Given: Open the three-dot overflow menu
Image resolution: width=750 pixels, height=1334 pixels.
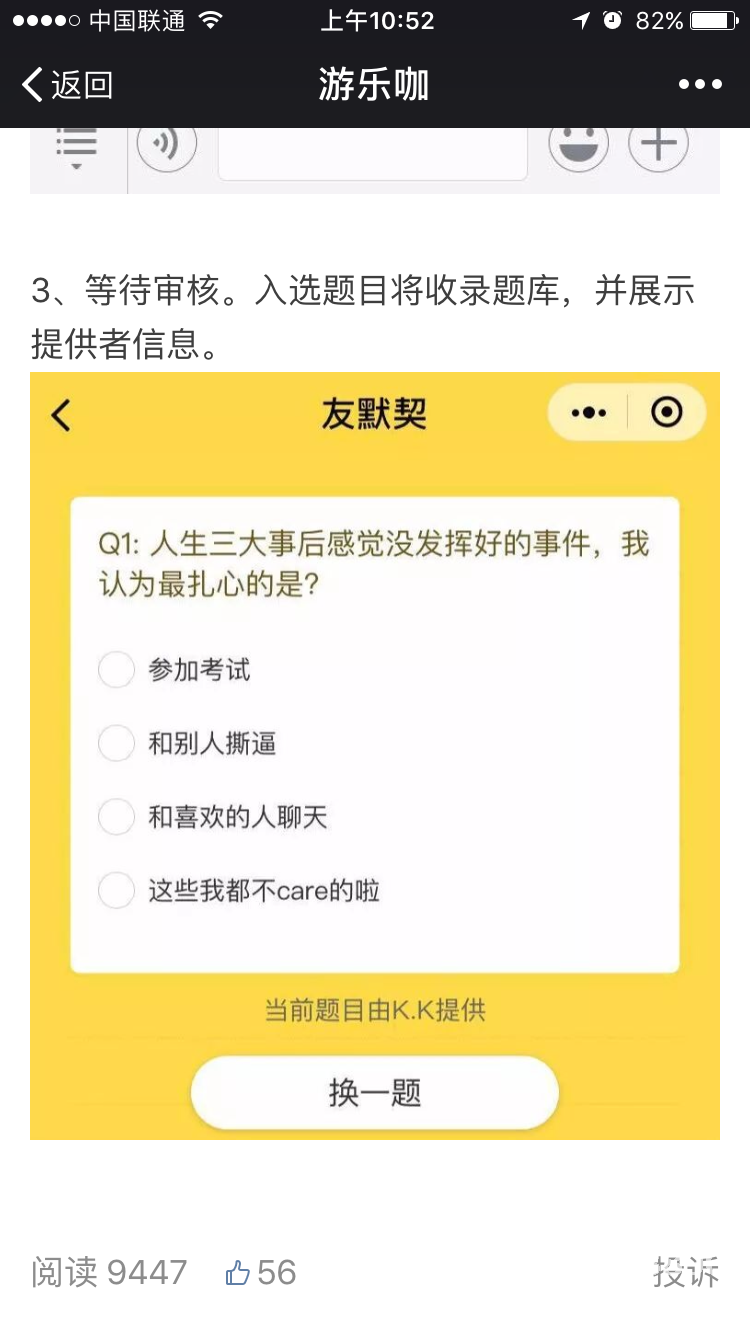Looking at the screenshot, I should pyautogui.click(x=699, y=85).
